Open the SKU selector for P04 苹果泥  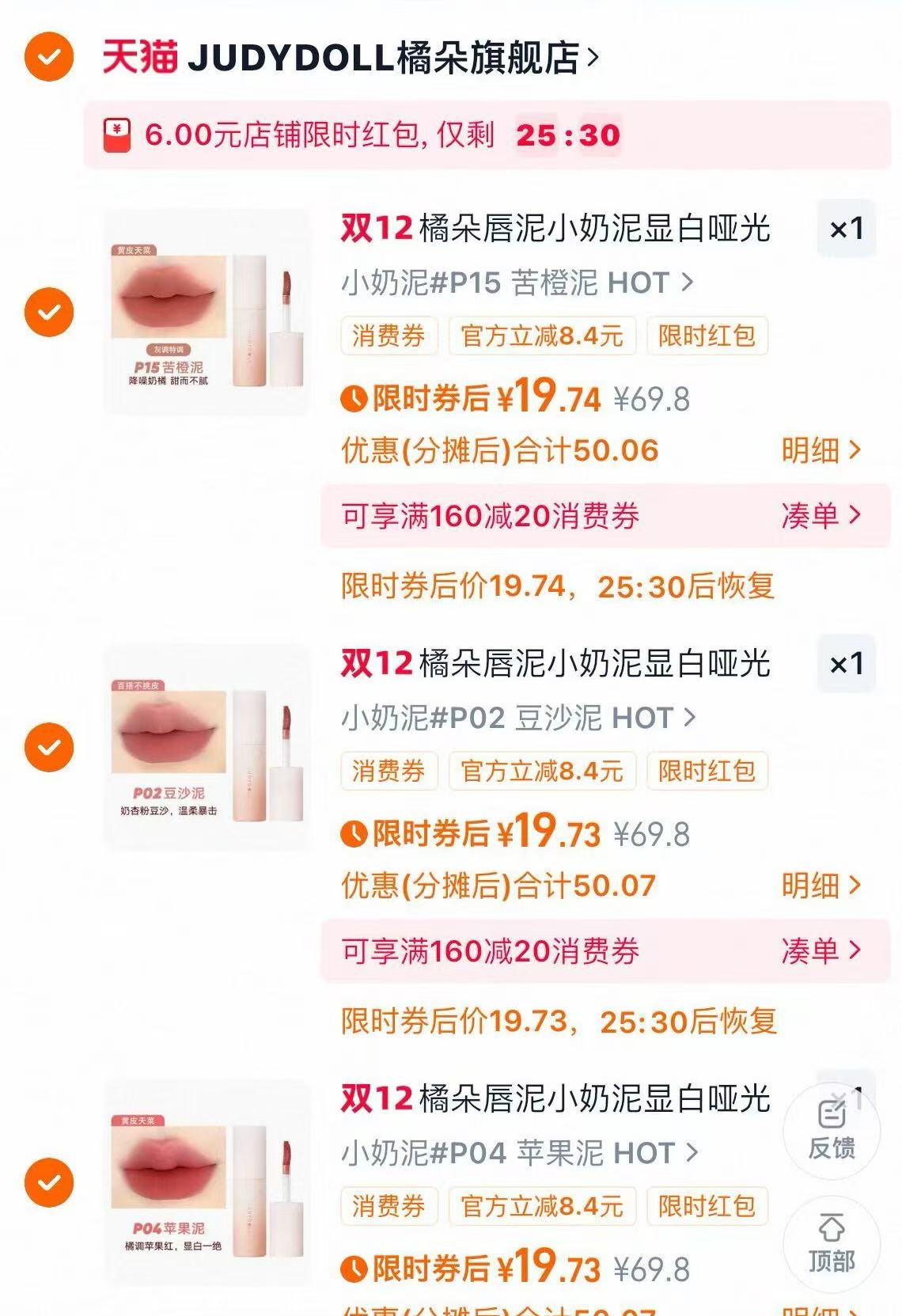514,1154
